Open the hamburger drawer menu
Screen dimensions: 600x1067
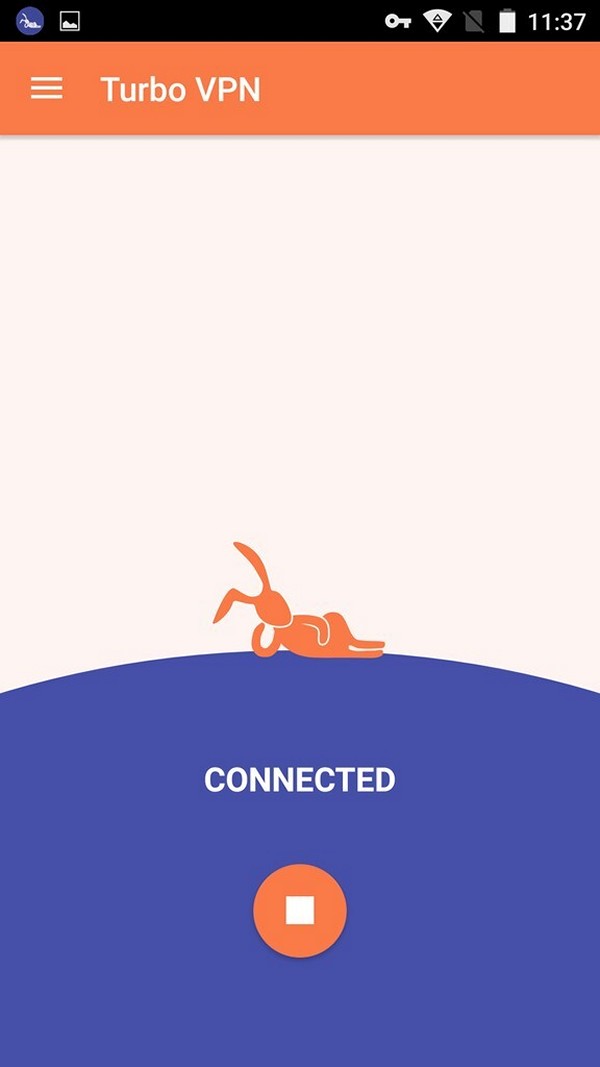[x=46, y=89]
